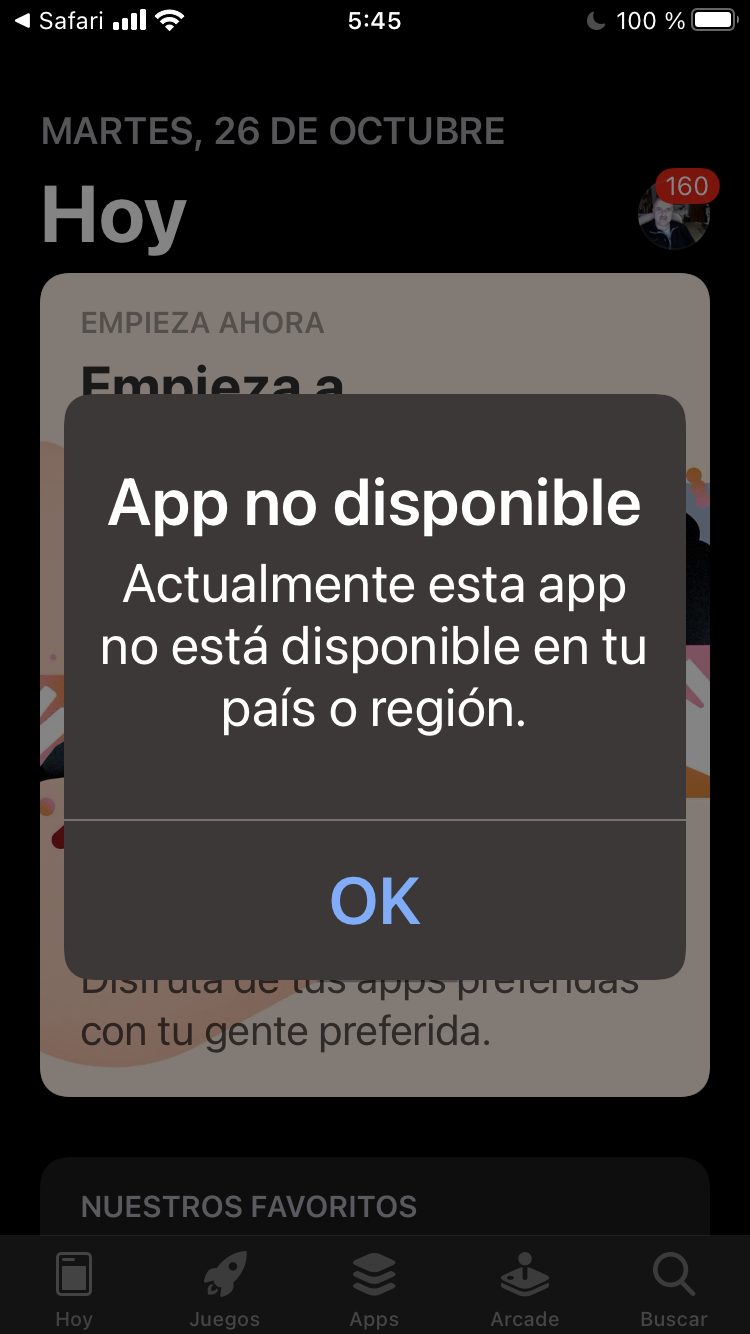This screenshot has width=750, height=1334.
Task: Switch to the Apps tab
Action: 374,1290
